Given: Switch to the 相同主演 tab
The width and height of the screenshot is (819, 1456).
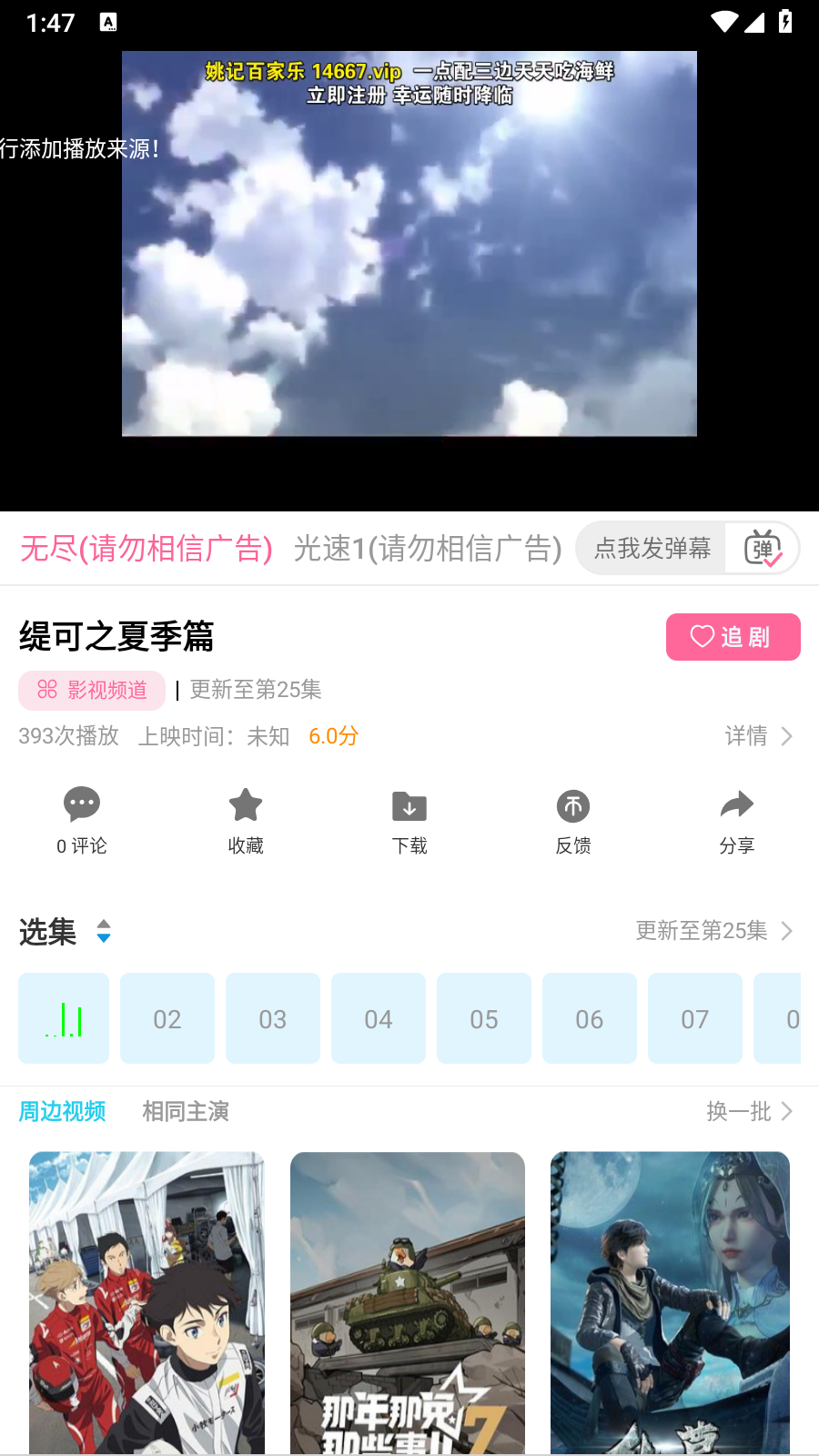Looking at the screenshot, I should tap(186, 1111).
